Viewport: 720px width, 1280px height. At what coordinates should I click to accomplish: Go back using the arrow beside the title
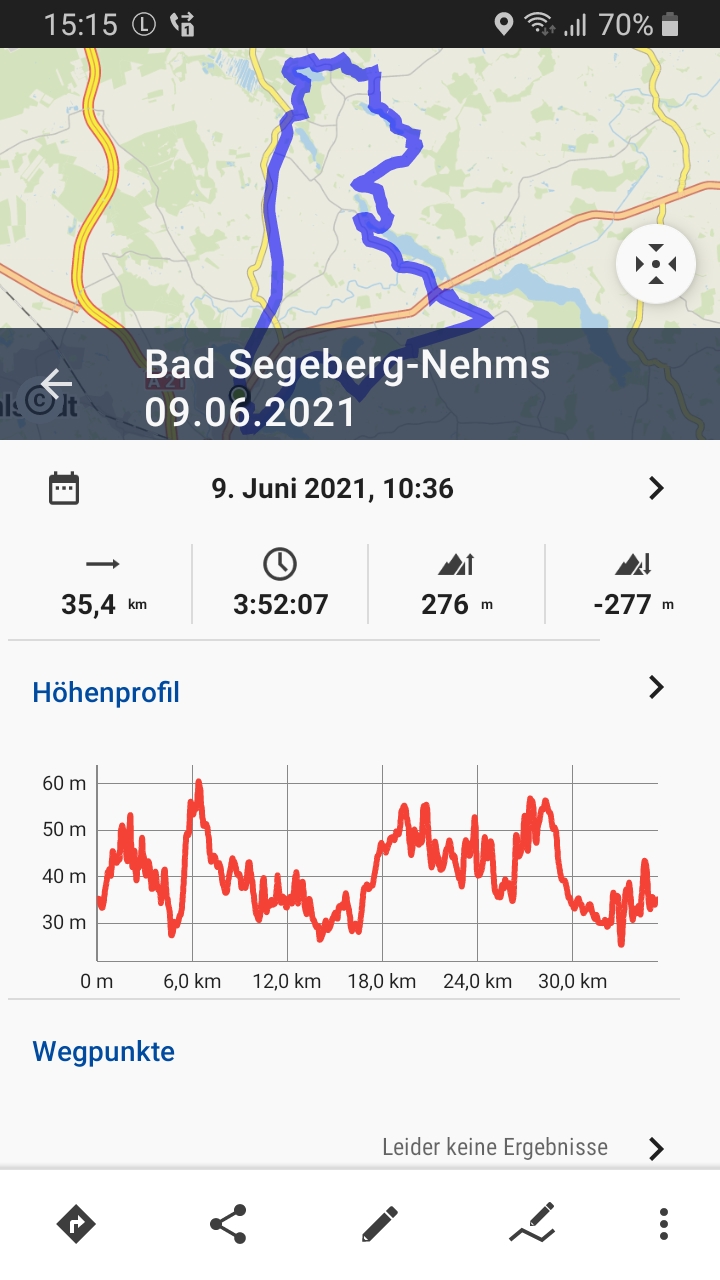[57, 383]
